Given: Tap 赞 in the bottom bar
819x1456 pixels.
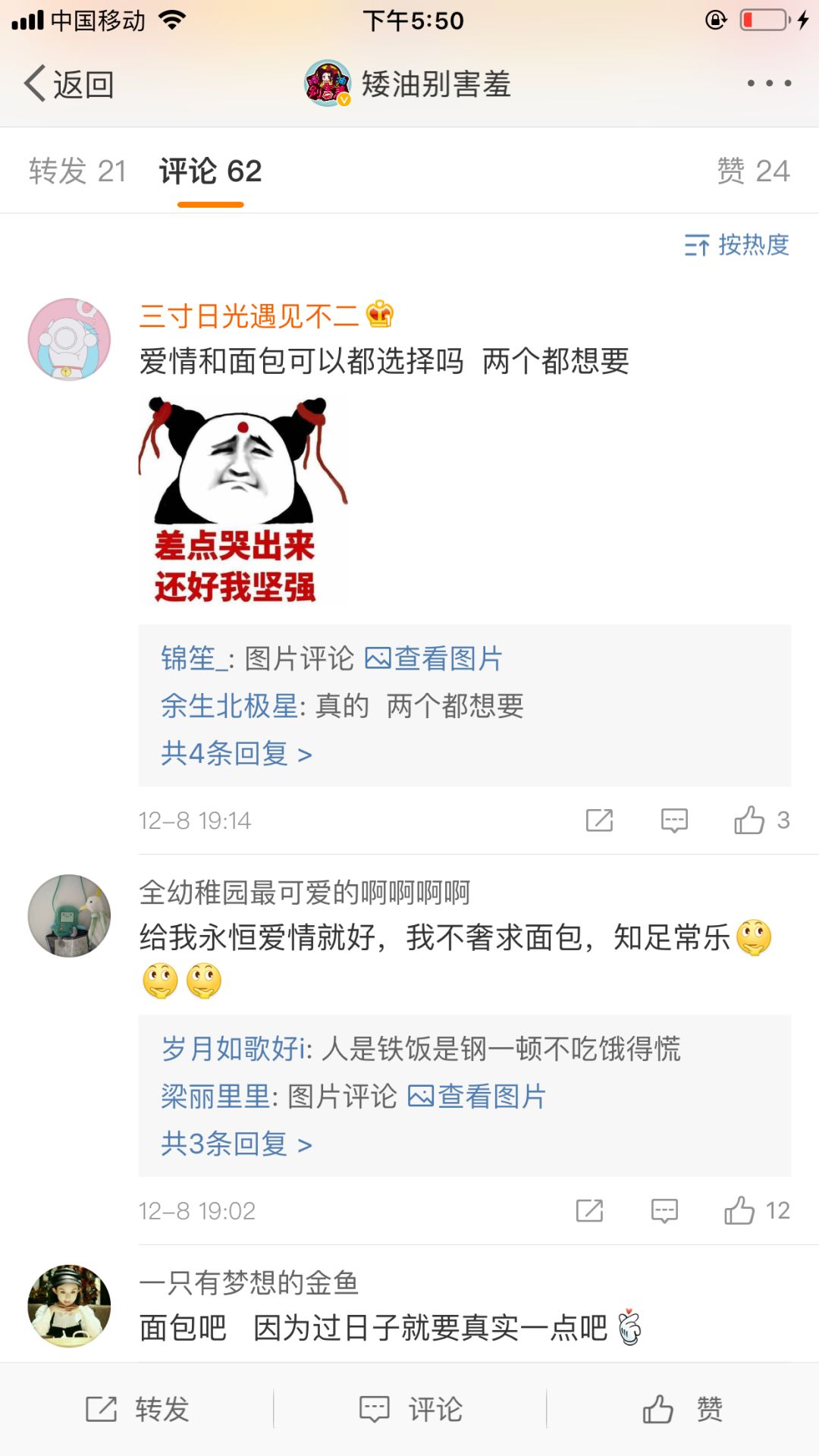Looking at the screenshot, I should coord(682,1410).
